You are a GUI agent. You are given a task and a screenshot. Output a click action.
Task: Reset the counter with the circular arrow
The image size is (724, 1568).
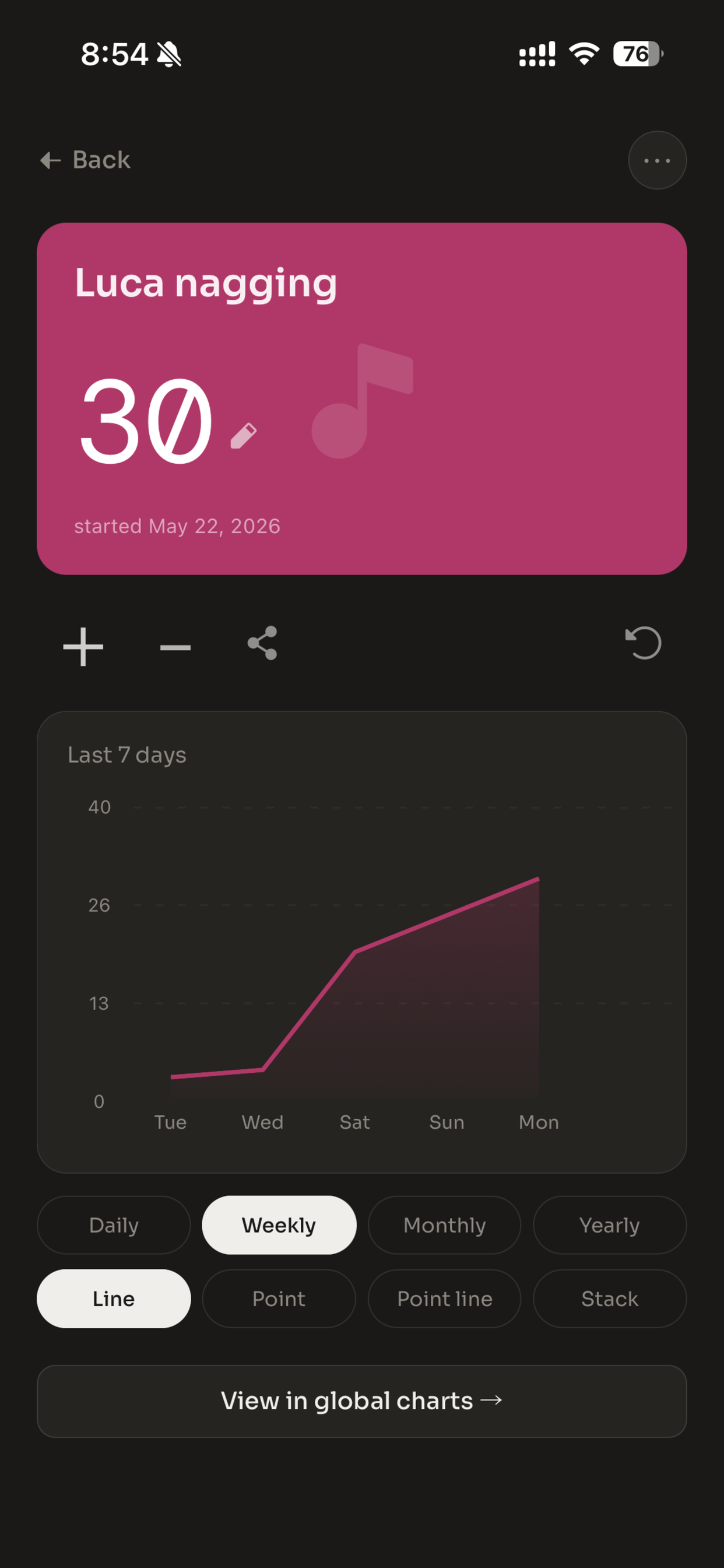[x=643, y=643]
